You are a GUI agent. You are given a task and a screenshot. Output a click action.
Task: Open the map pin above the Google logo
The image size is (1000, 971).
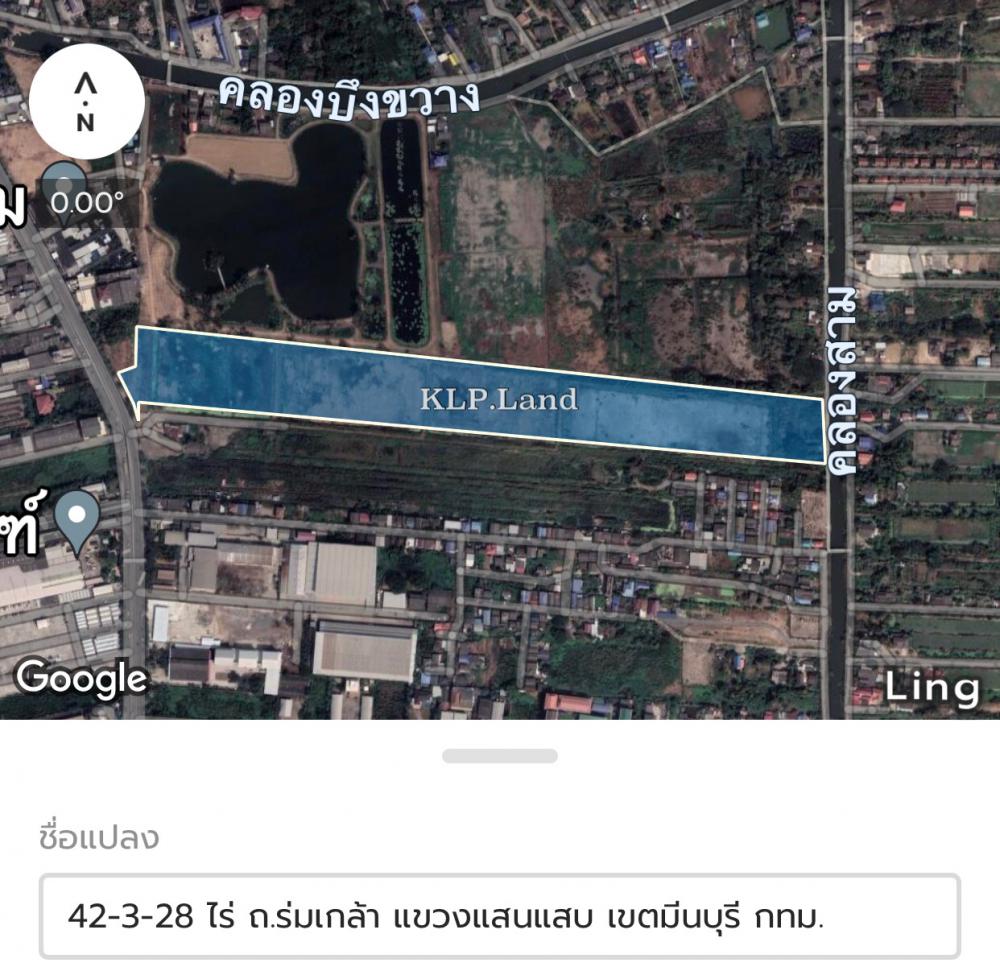[x=77, y=519]
